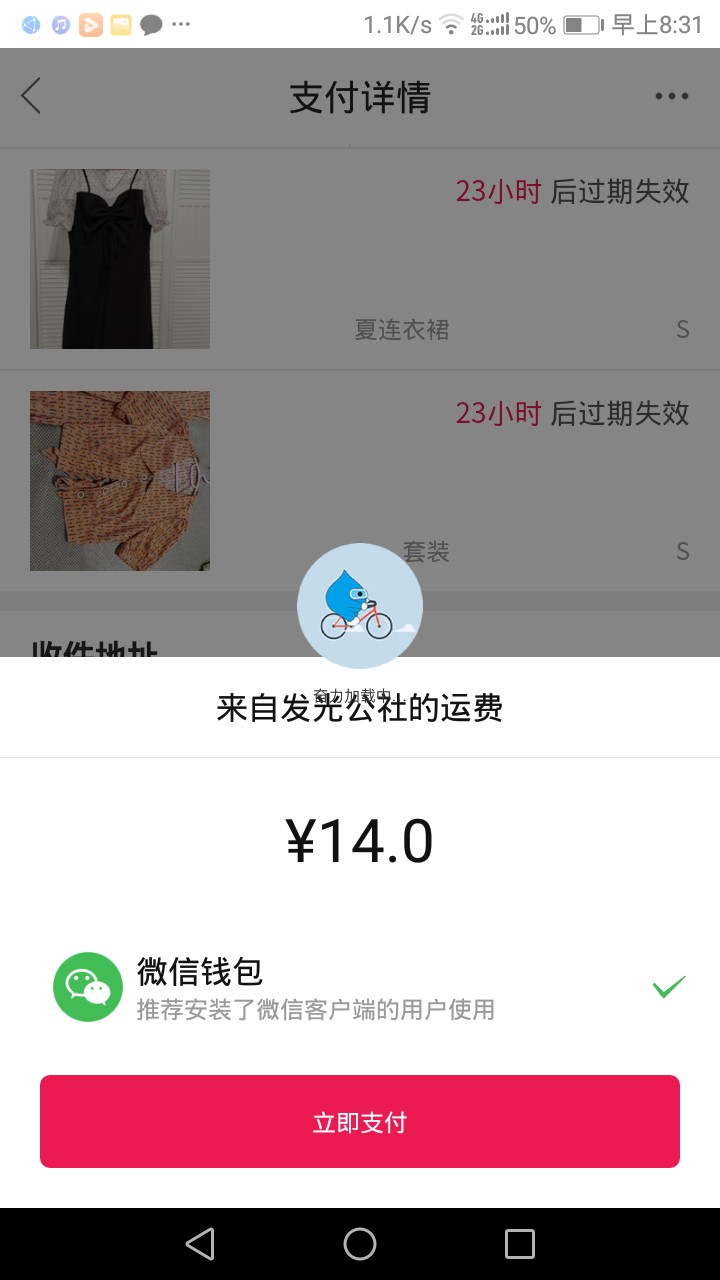Viewport: 720px width, 1280px height.
Task: Go back from 支付详情 page
Action: 32,97
